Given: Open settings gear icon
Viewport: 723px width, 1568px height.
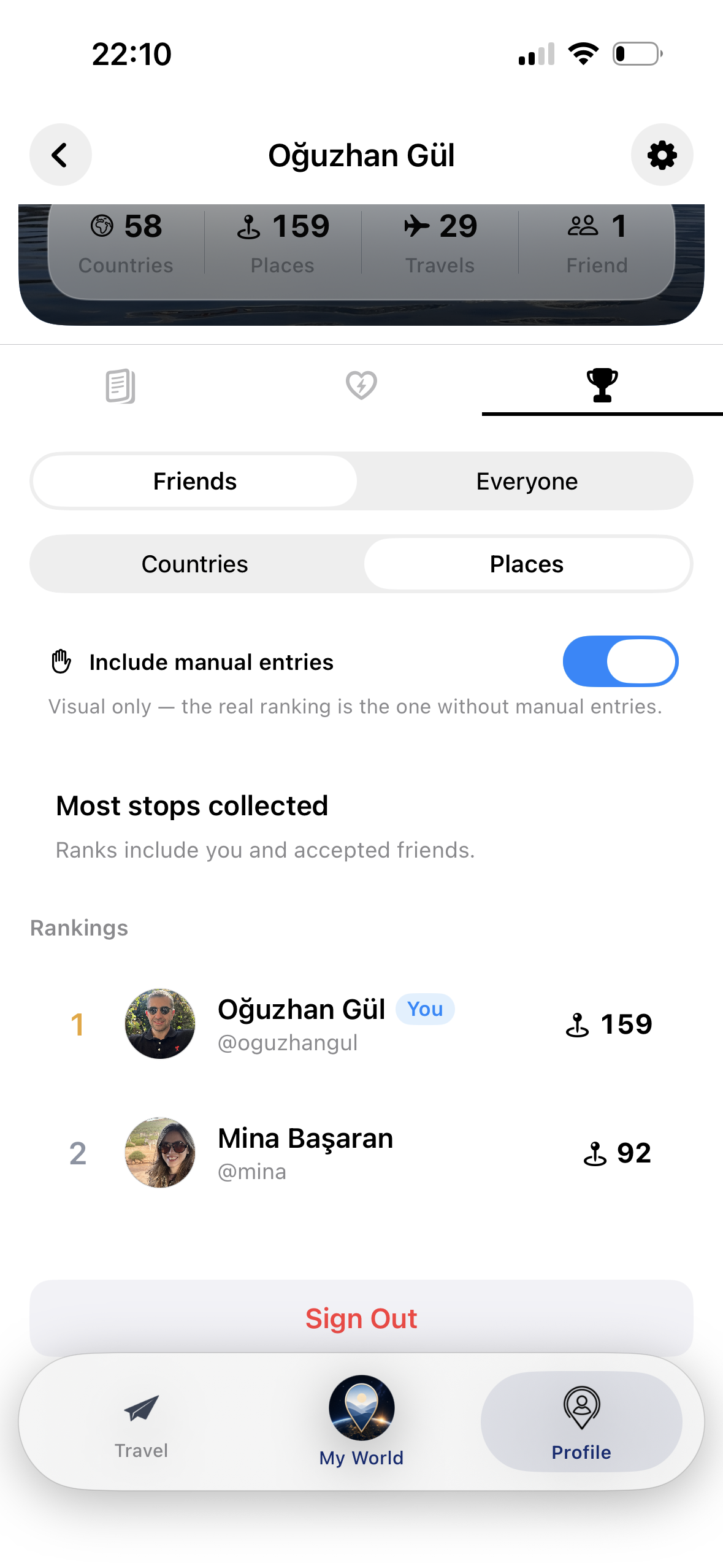Looking at the screenshot, I should [662, 155].
